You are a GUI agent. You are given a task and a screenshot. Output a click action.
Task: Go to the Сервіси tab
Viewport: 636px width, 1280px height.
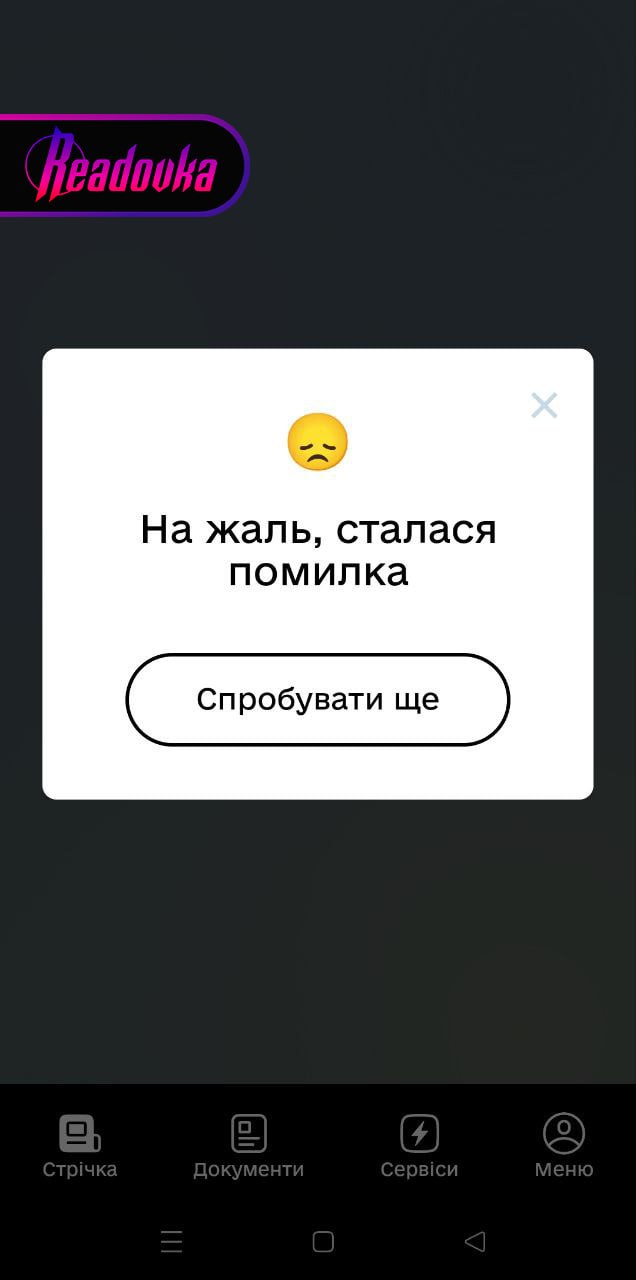(x=419, y=1146)
